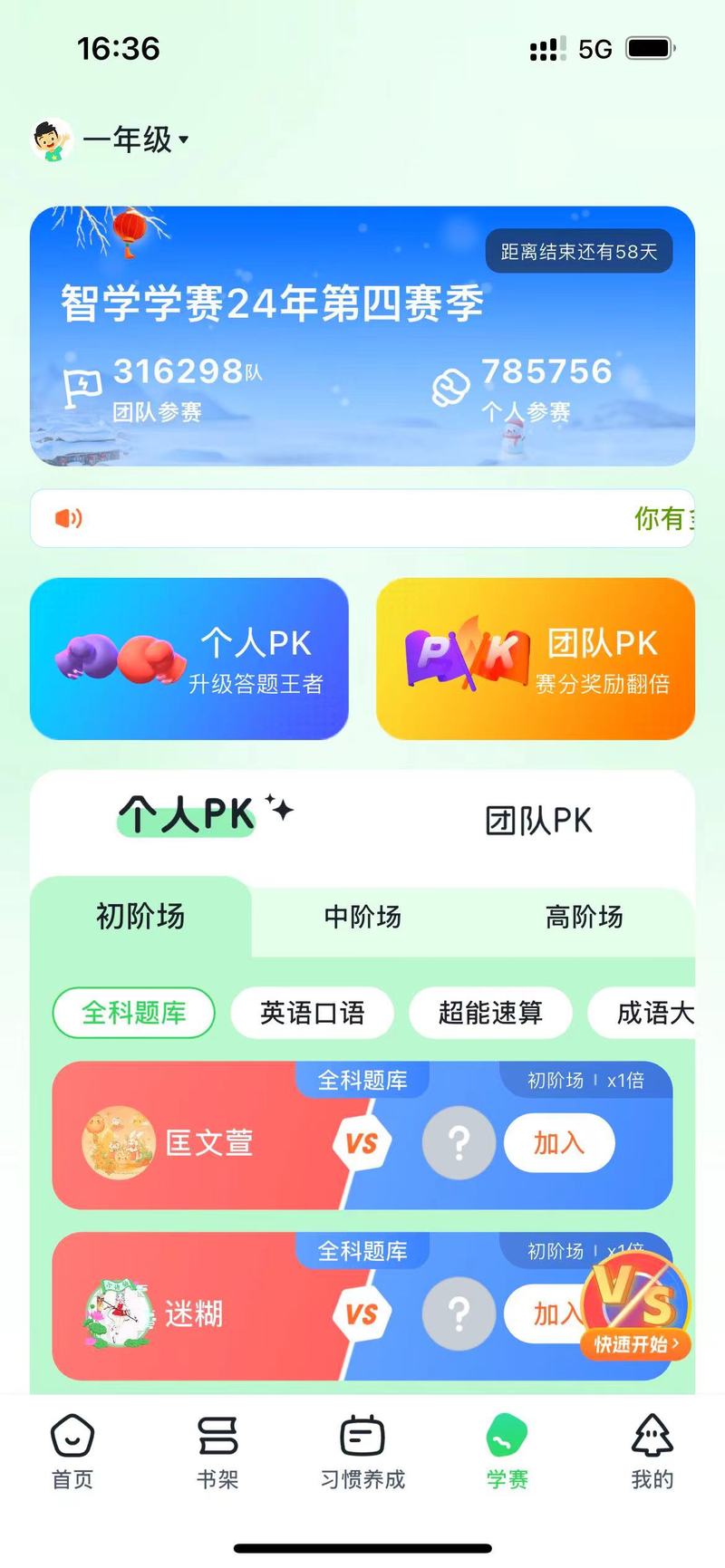Viewport: 725px width, 1568px height.
Task: Join the PK match against 匡文萱
Action: pos(558,1143)
